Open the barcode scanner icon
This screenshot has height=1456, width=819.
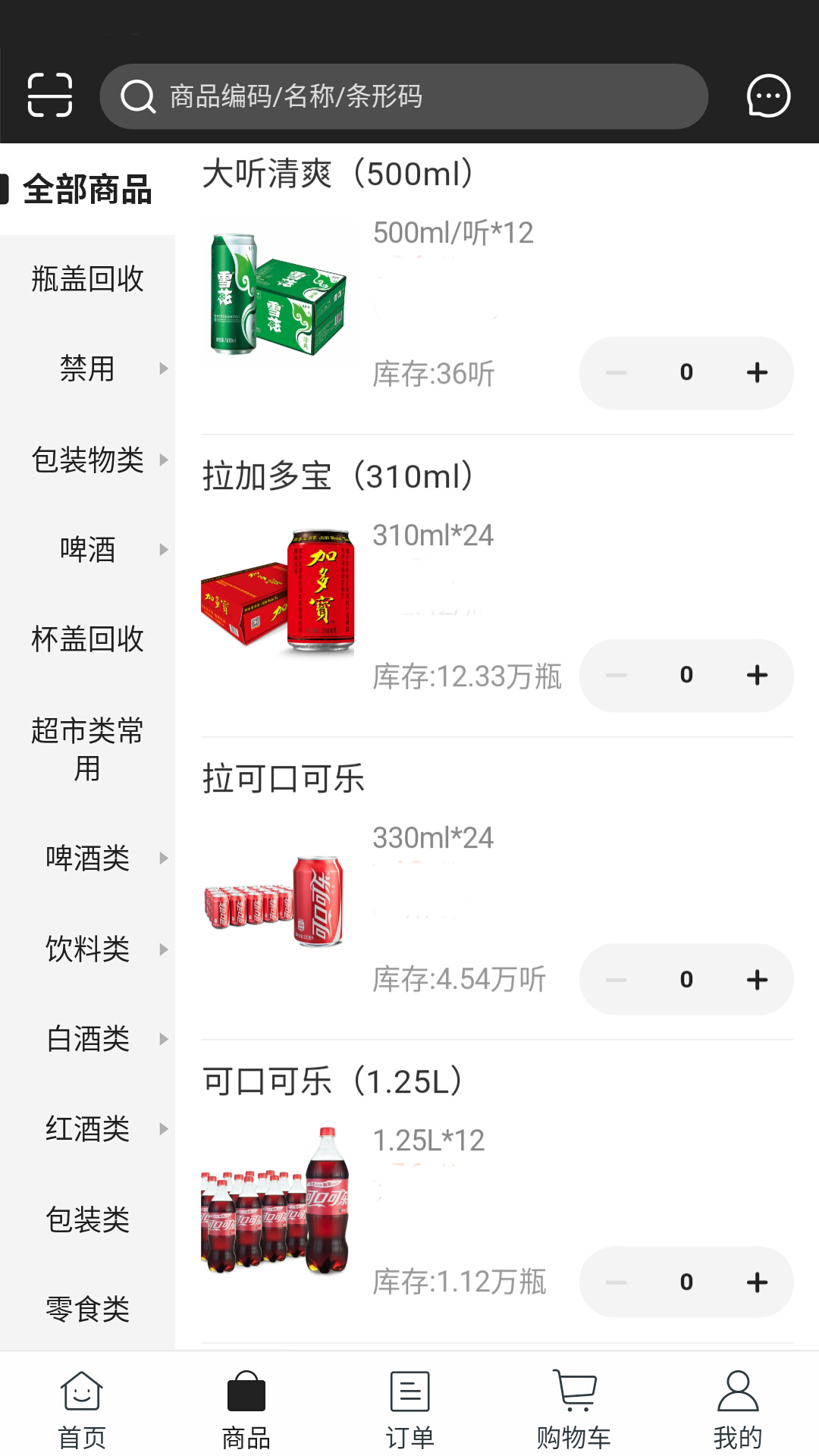coord(50,96)
